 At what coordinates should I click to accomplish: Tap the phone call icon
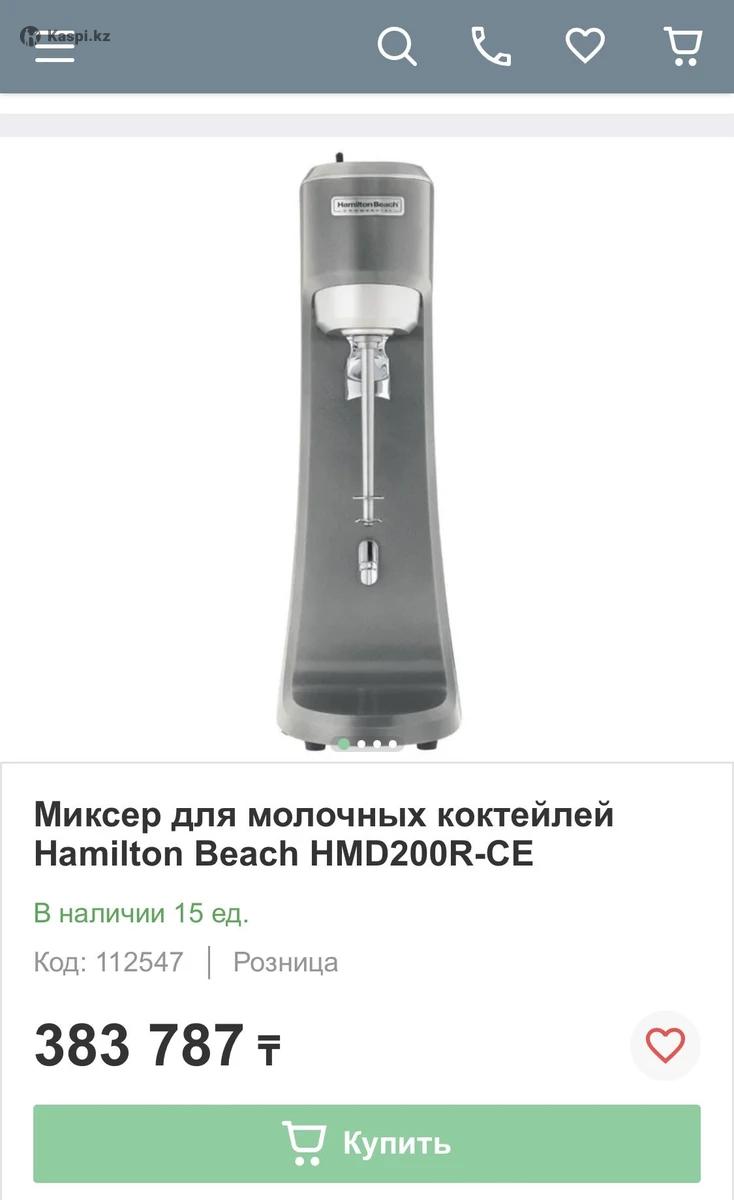pos(491,46)
